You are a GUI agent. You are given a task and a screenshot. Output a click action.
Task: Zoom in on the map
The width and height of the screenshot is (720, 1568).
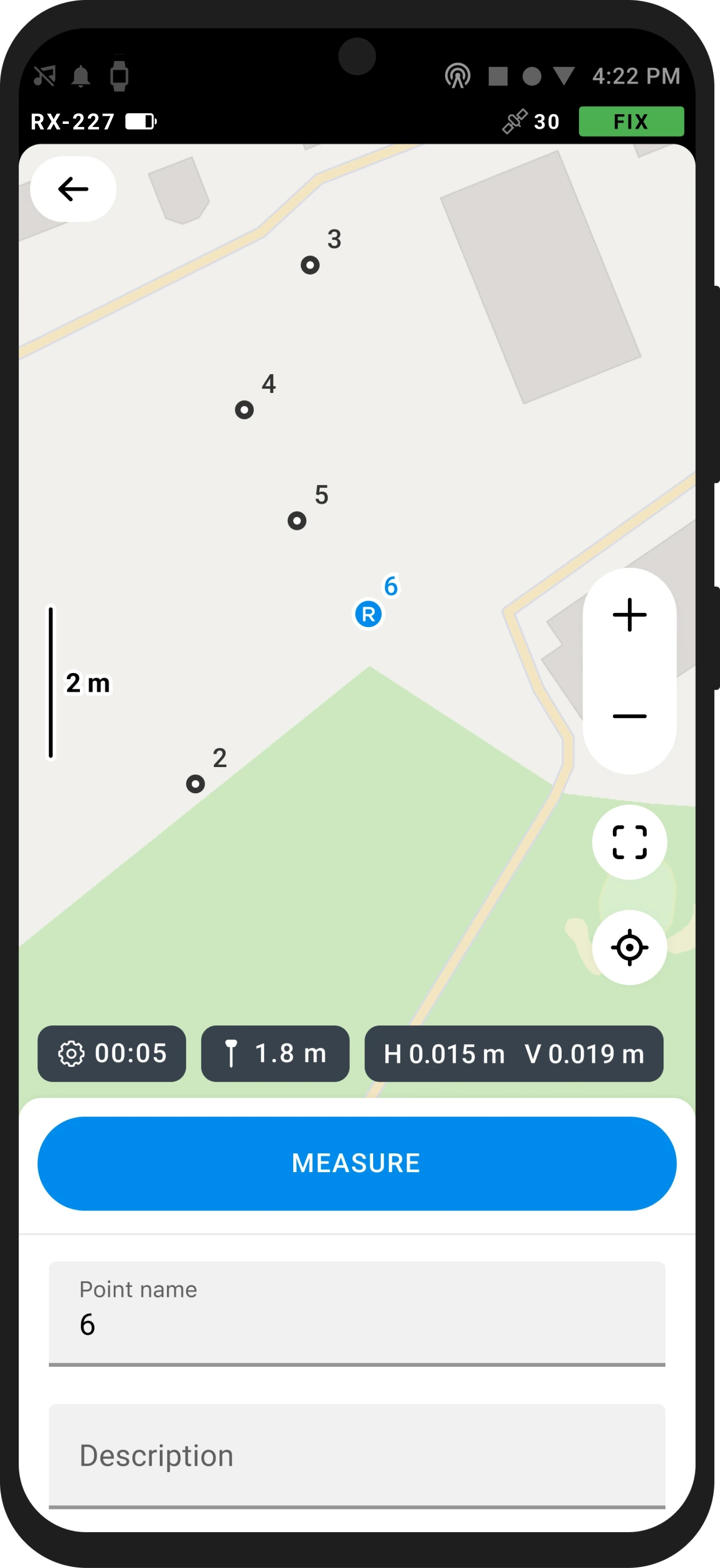point(629,615)
